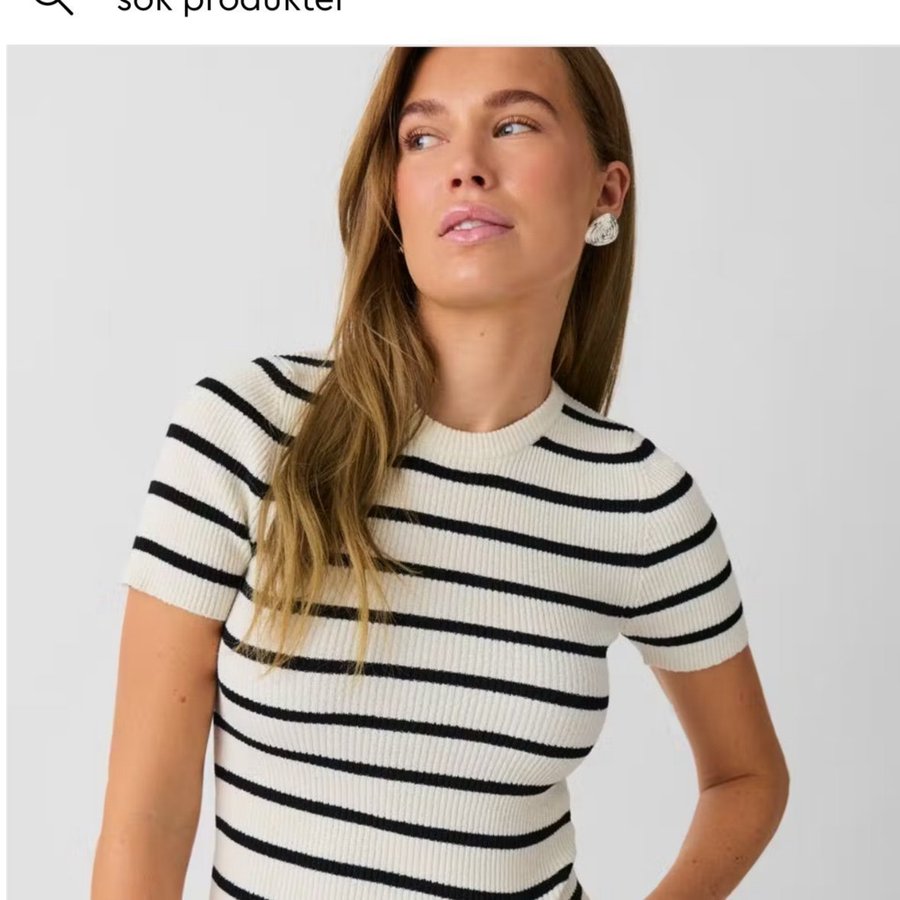Tap the 'sök produkter' search field
This screenshot has width=900, height=900.
[x=400, y=6]
